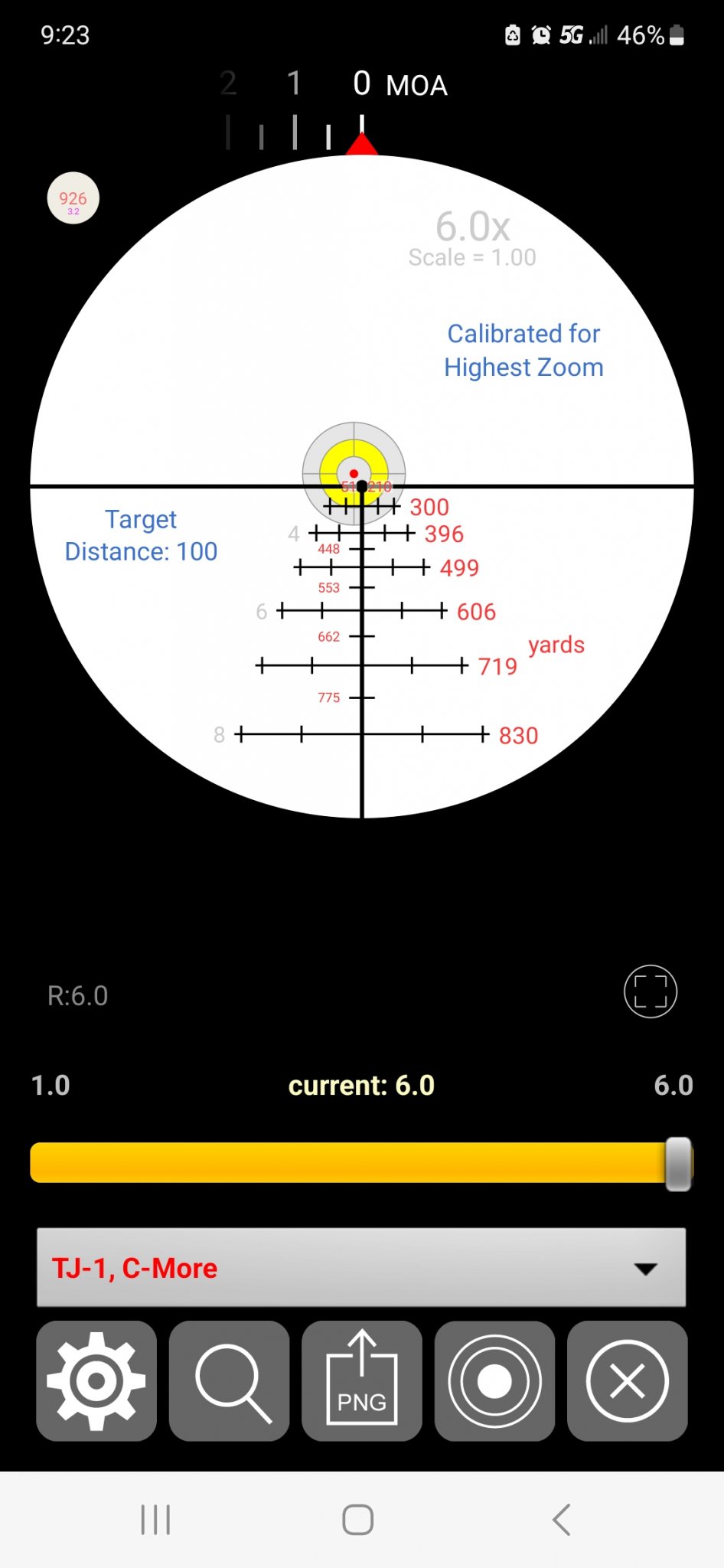This screenshot has width=724, height=1568.
Task: Tap the magnifier search icon
Action: [x=230, y=1380]
